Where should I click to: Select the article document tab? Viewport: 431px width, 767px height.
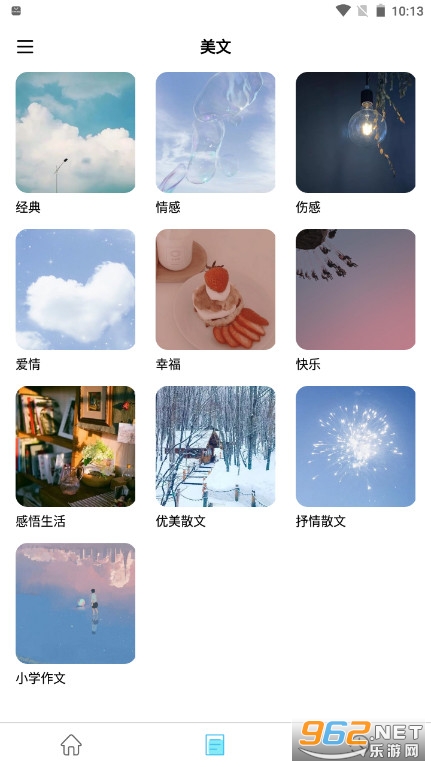[x=215, y=745]
